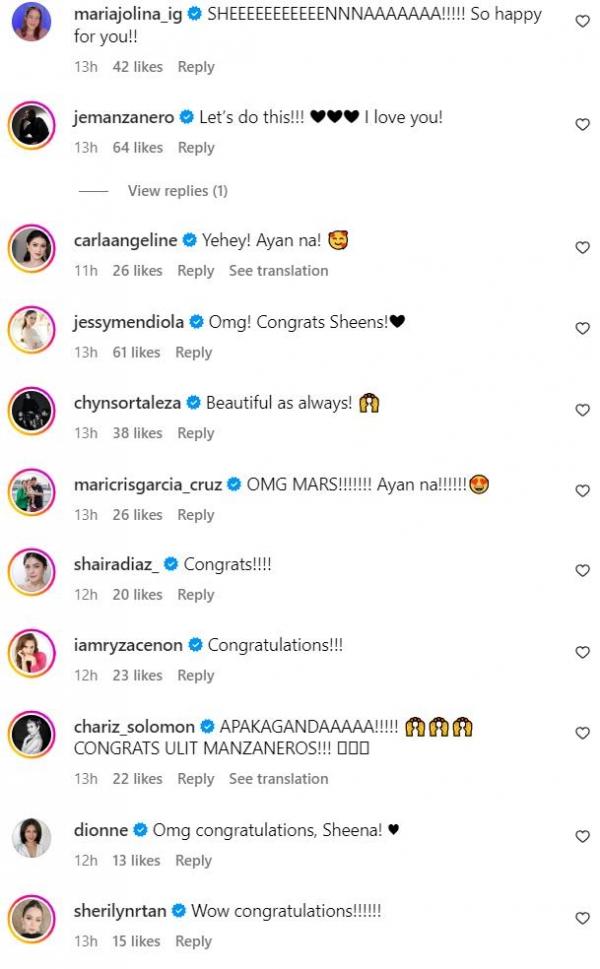The image size is (600, 969).
Task: Open dionne's profile picture
Action: [31, 837]
